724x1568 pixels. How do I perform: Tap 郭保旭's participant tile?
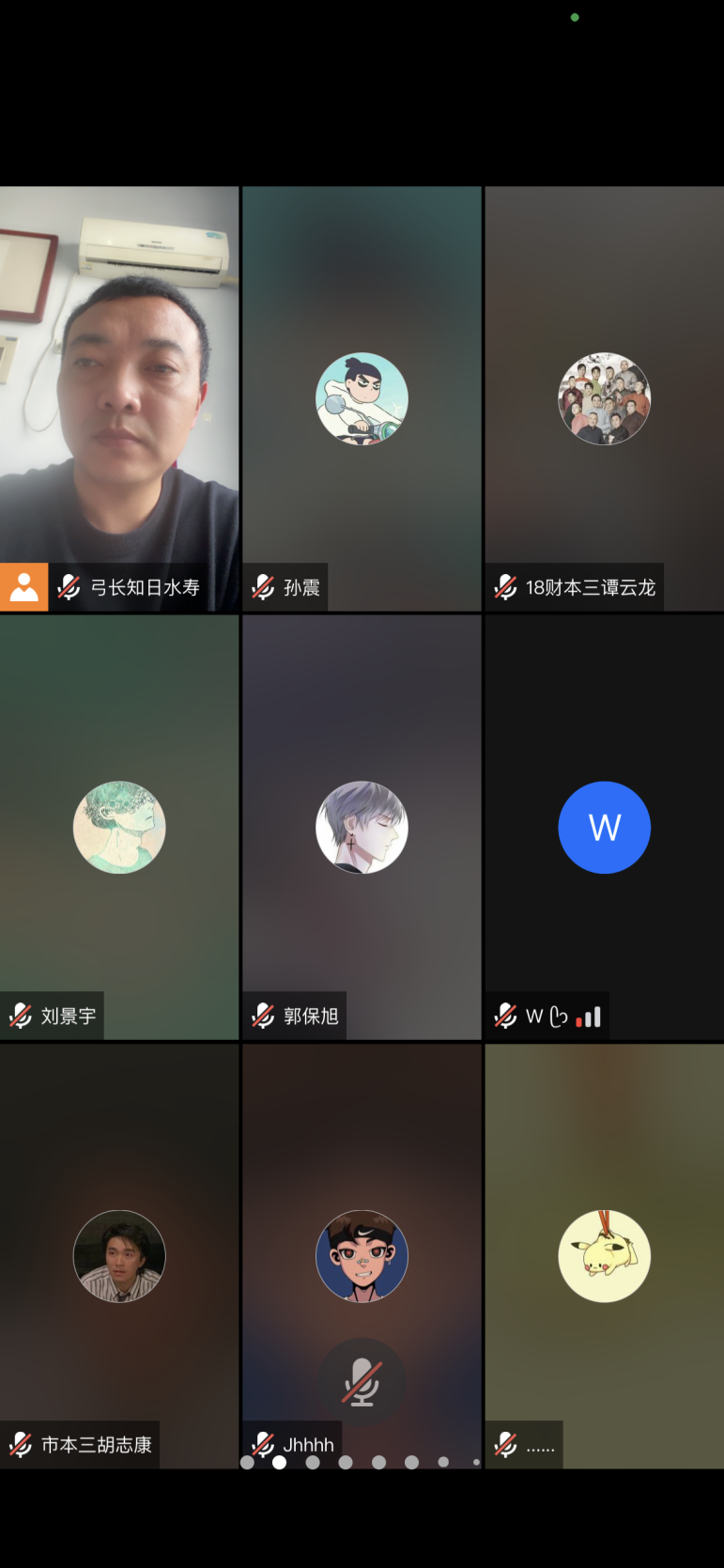tap(362, 827)
